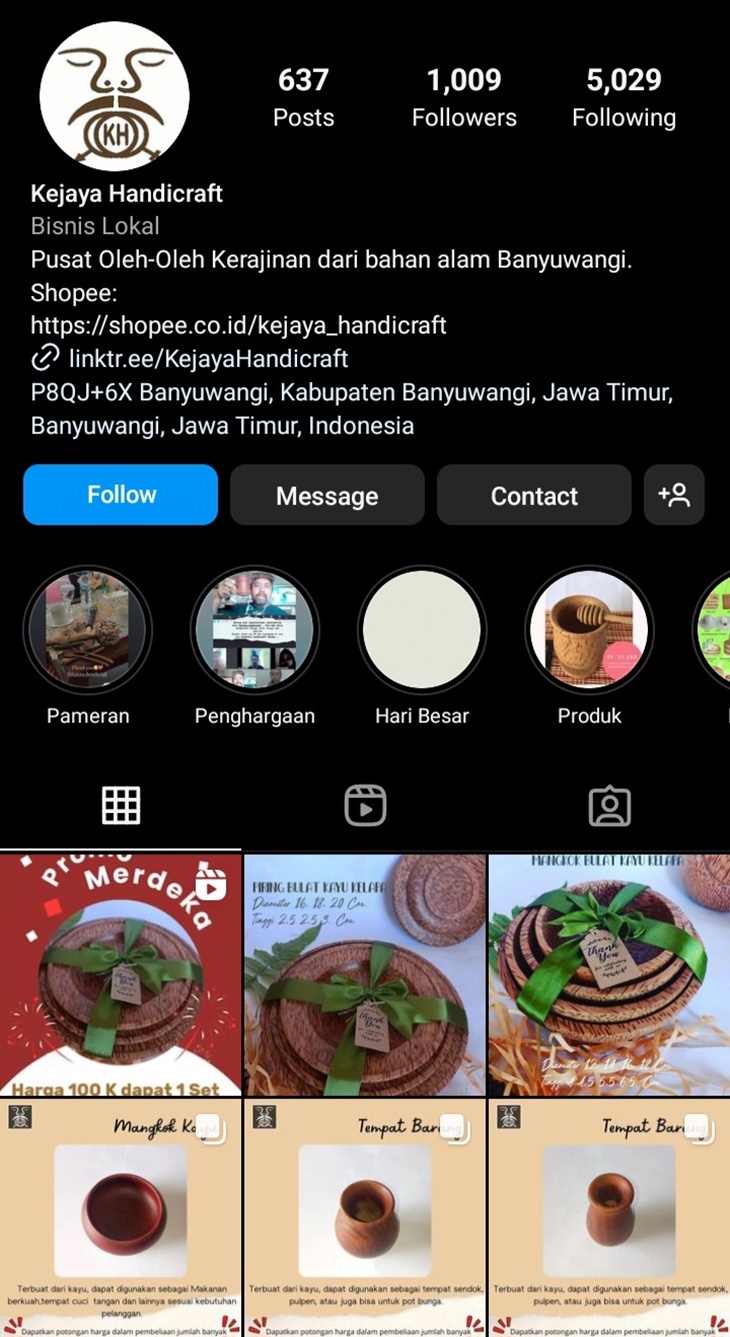Open the Penghargaan highlight

pos(255,631)
